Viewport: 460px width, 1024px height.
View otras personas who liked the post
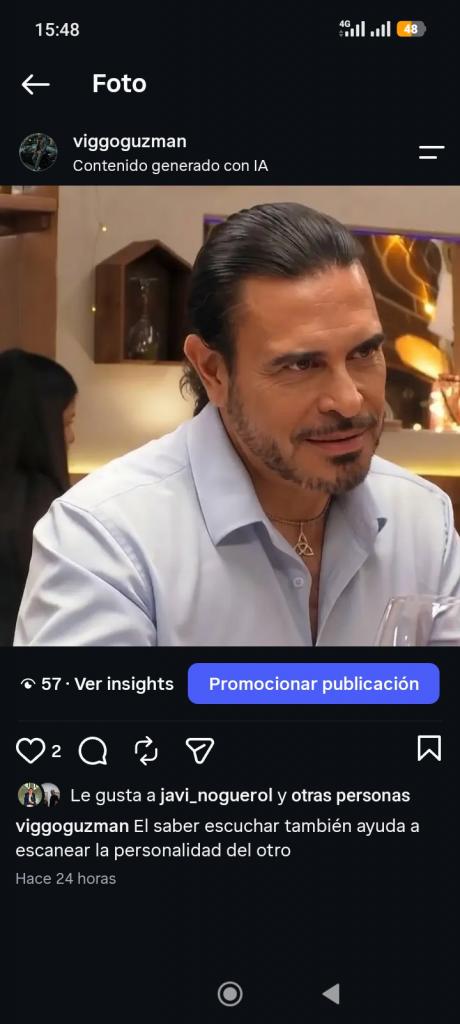pos(350,795)
